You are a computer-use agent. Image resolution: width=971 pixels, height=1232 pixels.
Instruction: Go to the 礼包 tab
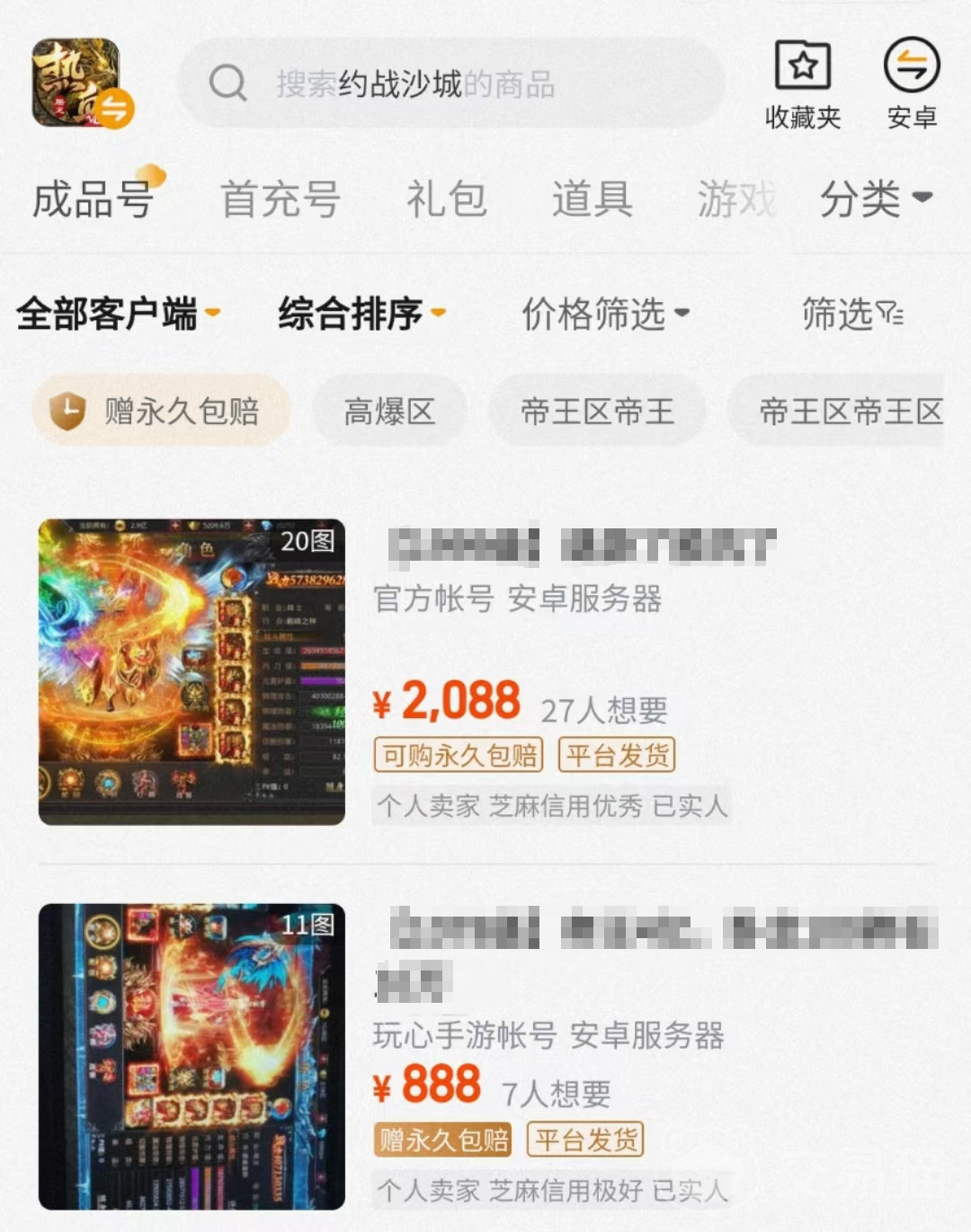click(x=446, y=199)
